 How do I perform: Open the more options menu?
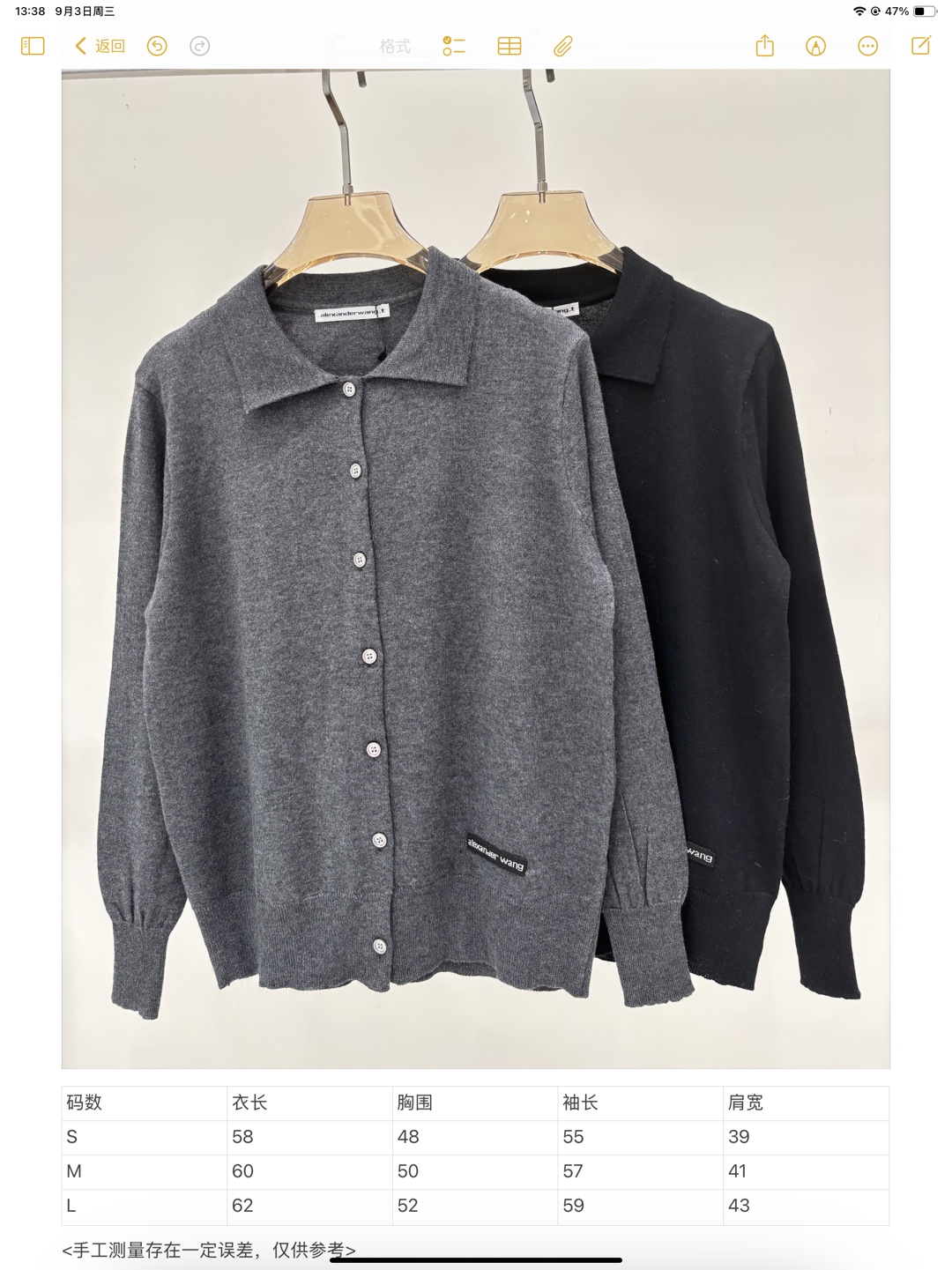click(868, 46)
